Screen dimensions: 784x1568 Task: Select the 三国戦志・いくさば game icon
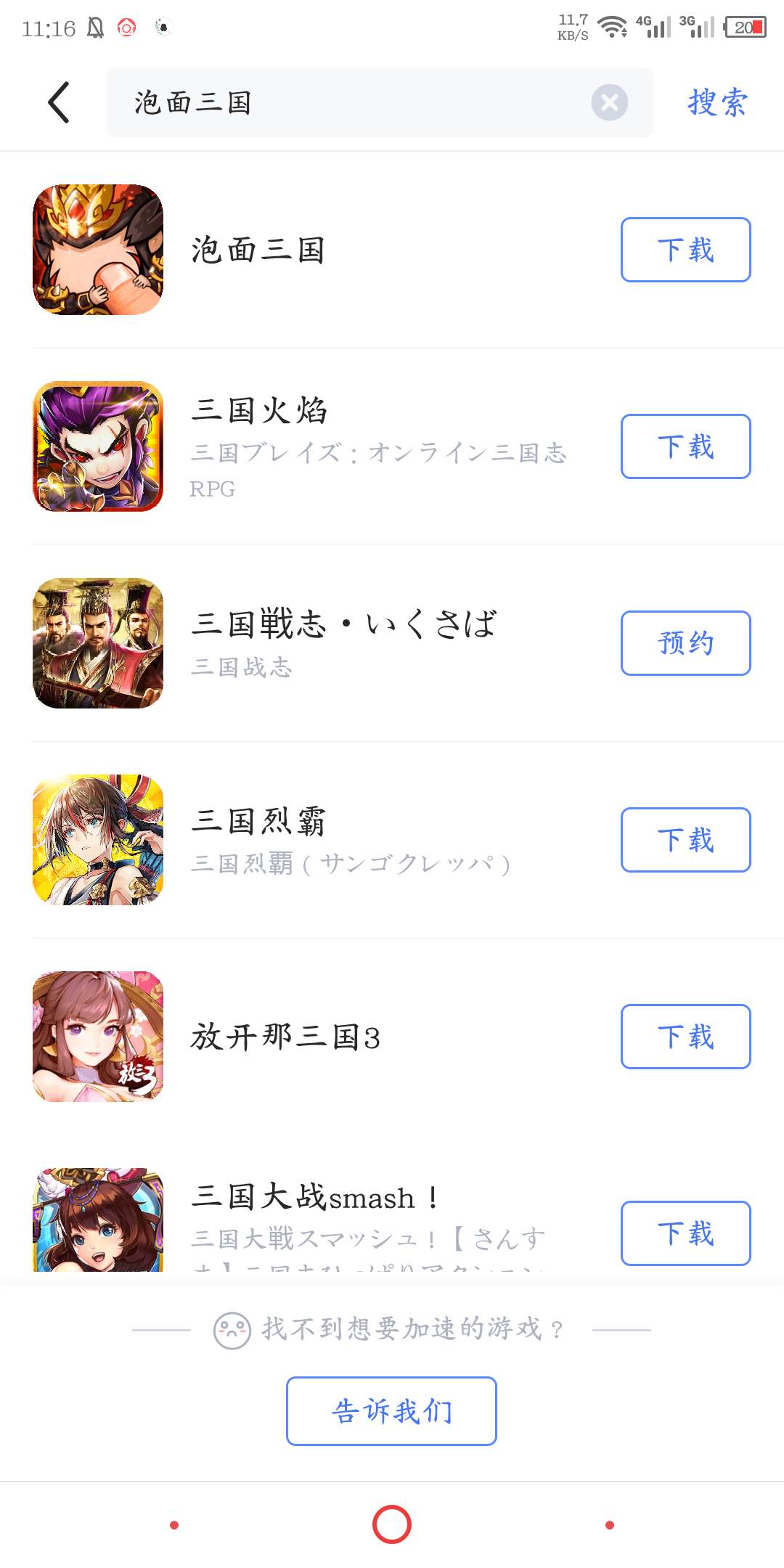pos(98,643)
